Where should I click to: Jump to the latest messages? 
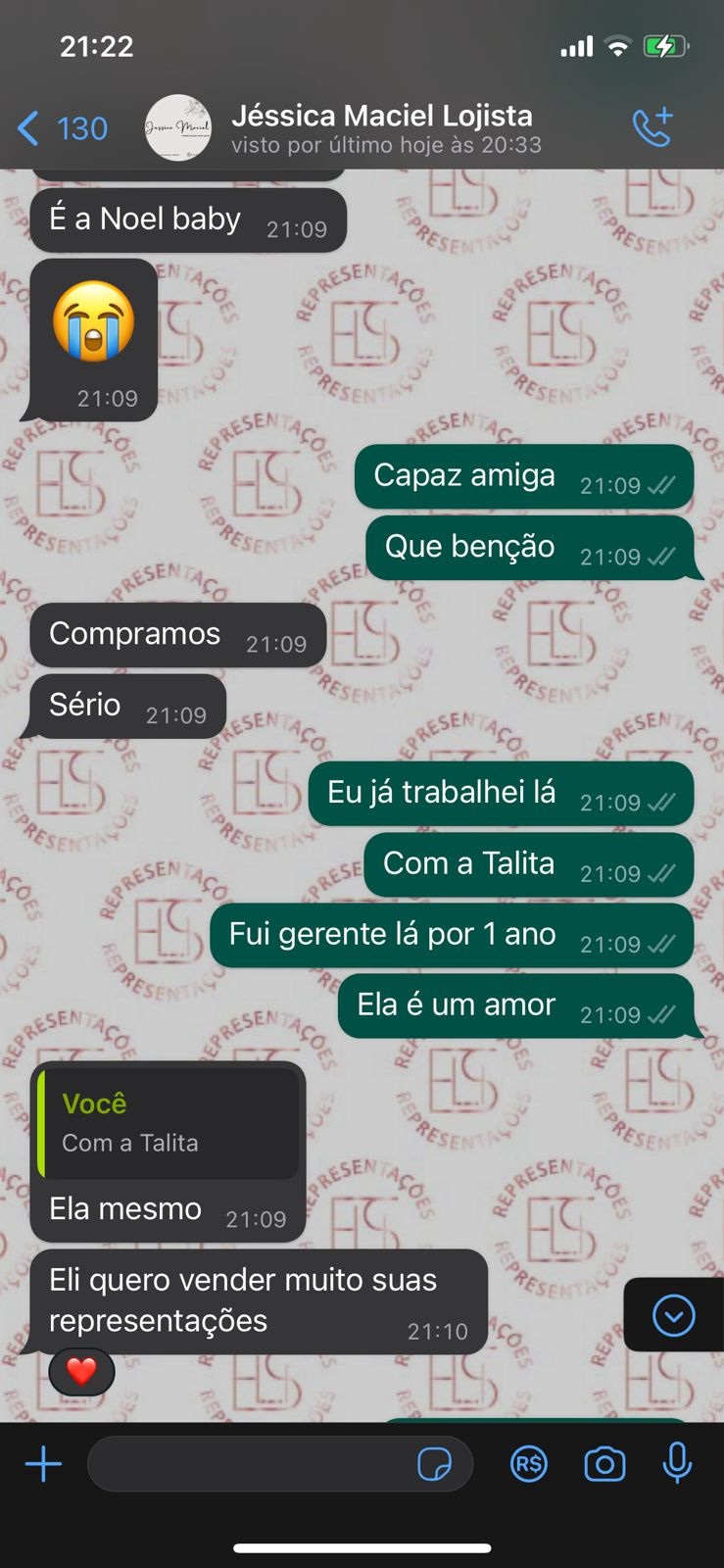pos(674,1315)
